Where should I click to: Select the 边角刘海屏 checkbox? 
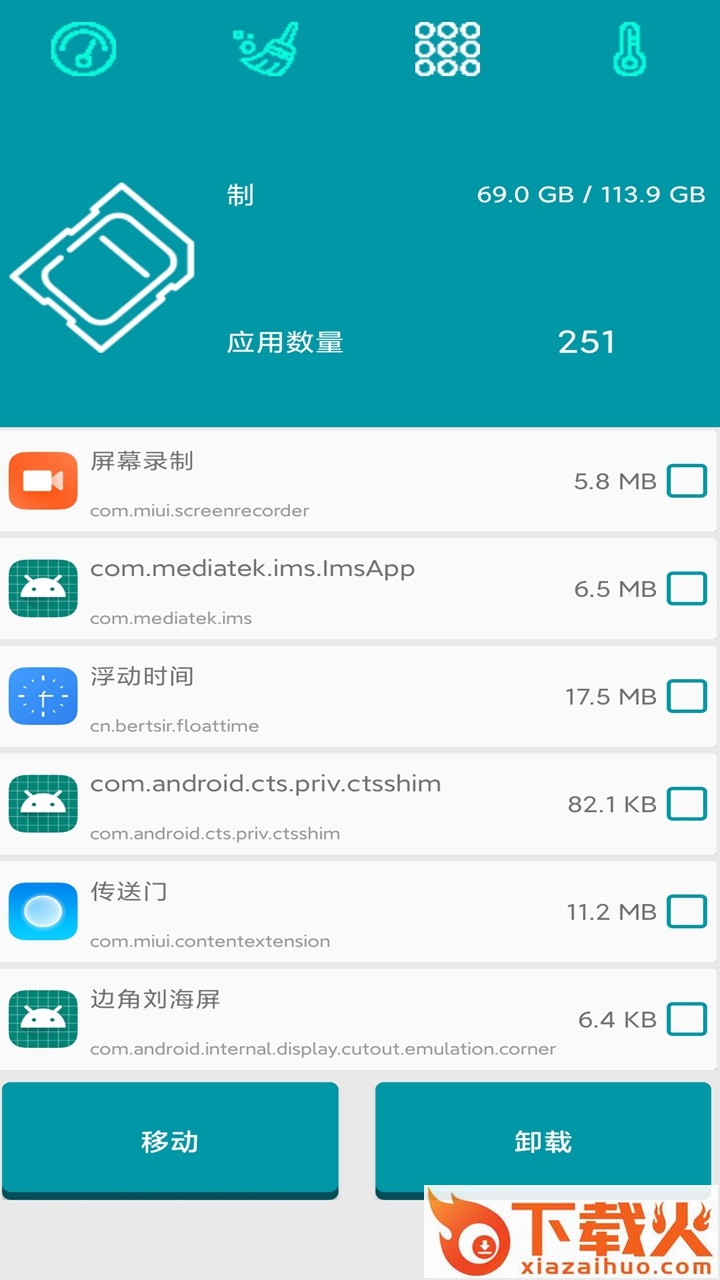coord(687,1019)
